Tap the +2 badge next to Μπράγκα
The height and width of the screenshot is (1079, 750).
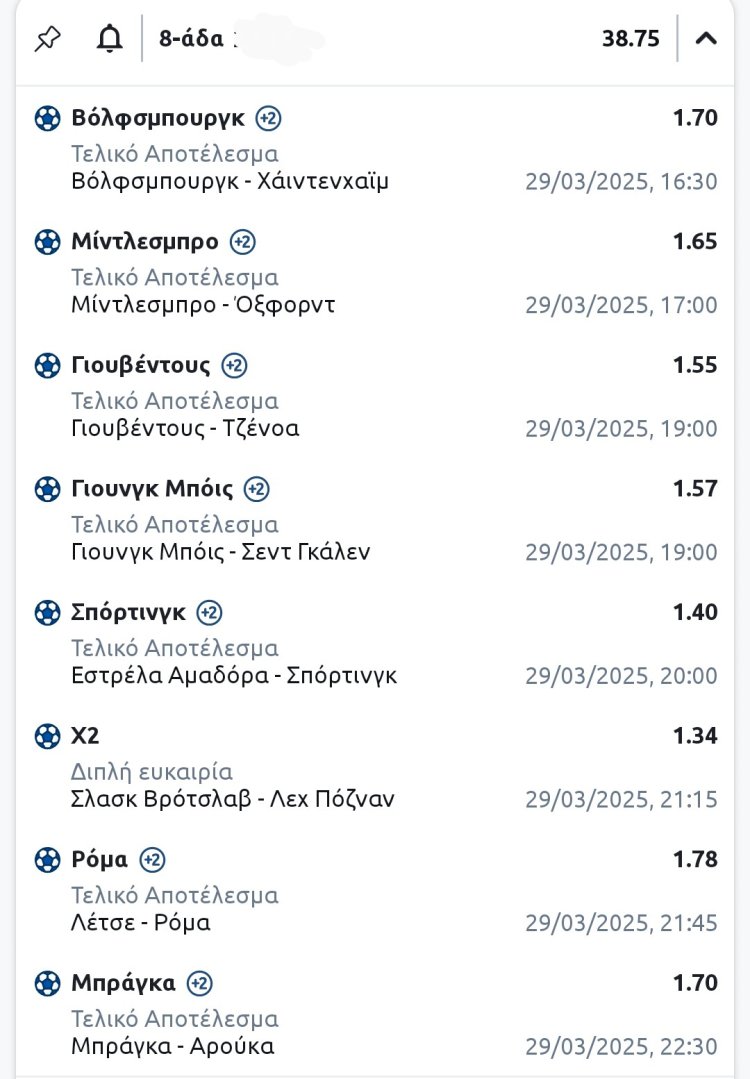[x=199, y=983]
